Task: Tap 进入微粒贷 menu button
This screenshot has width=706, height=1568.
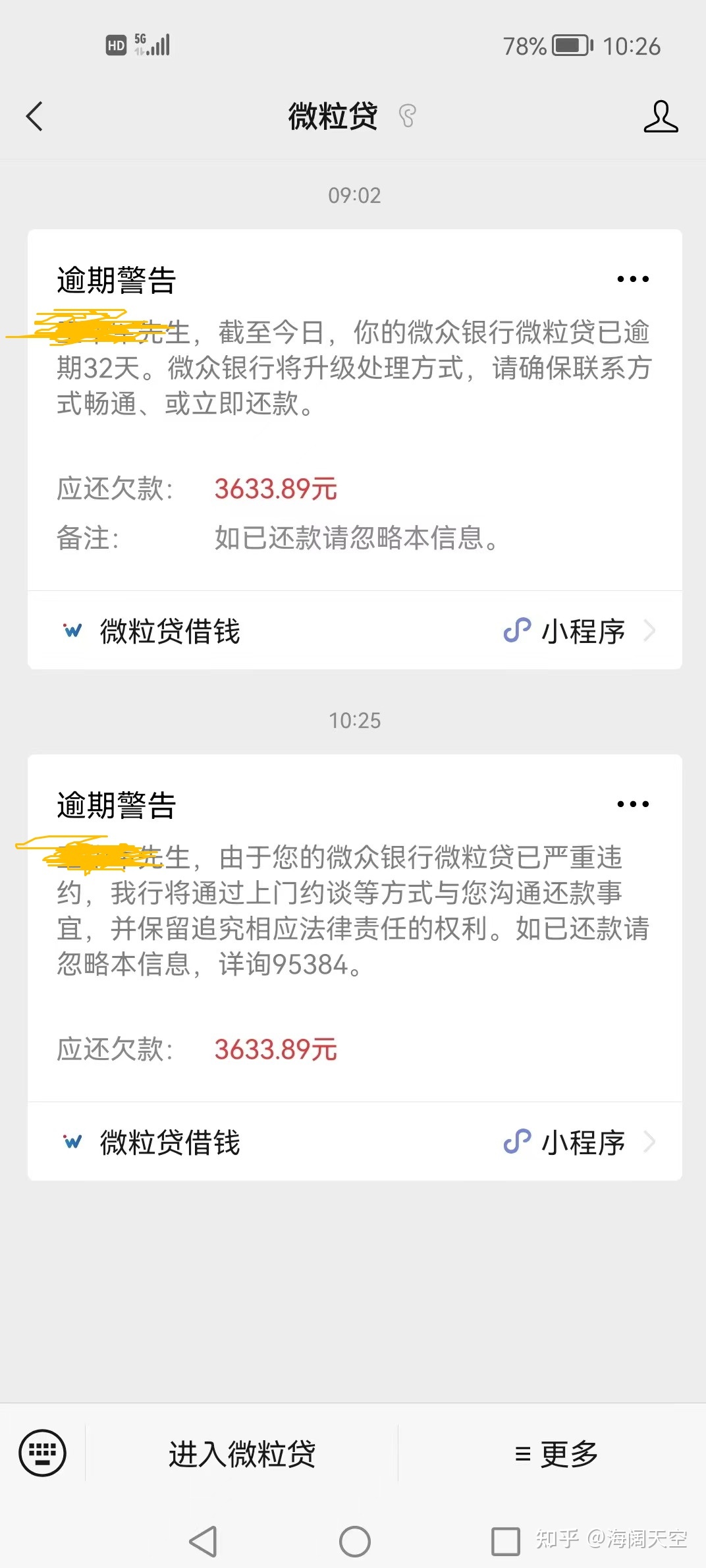Action: click(x=242, y=1453)
